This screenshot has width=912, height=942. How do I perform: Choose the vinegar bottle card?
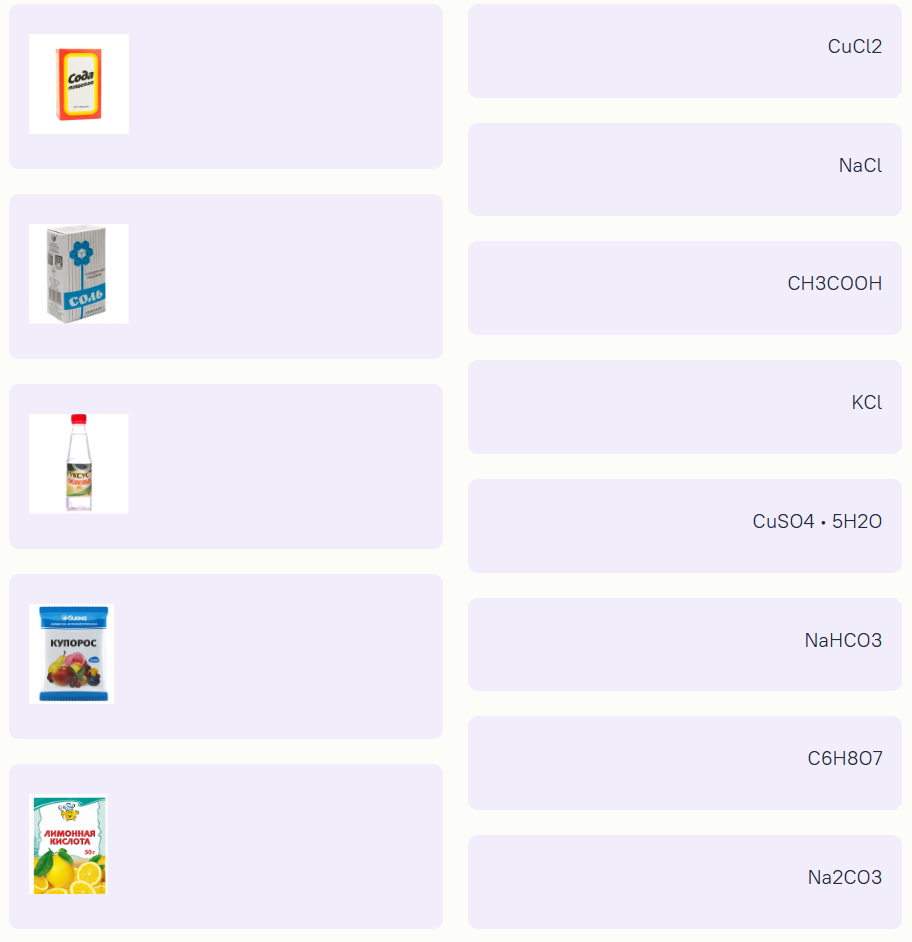[x=225, y=466]
